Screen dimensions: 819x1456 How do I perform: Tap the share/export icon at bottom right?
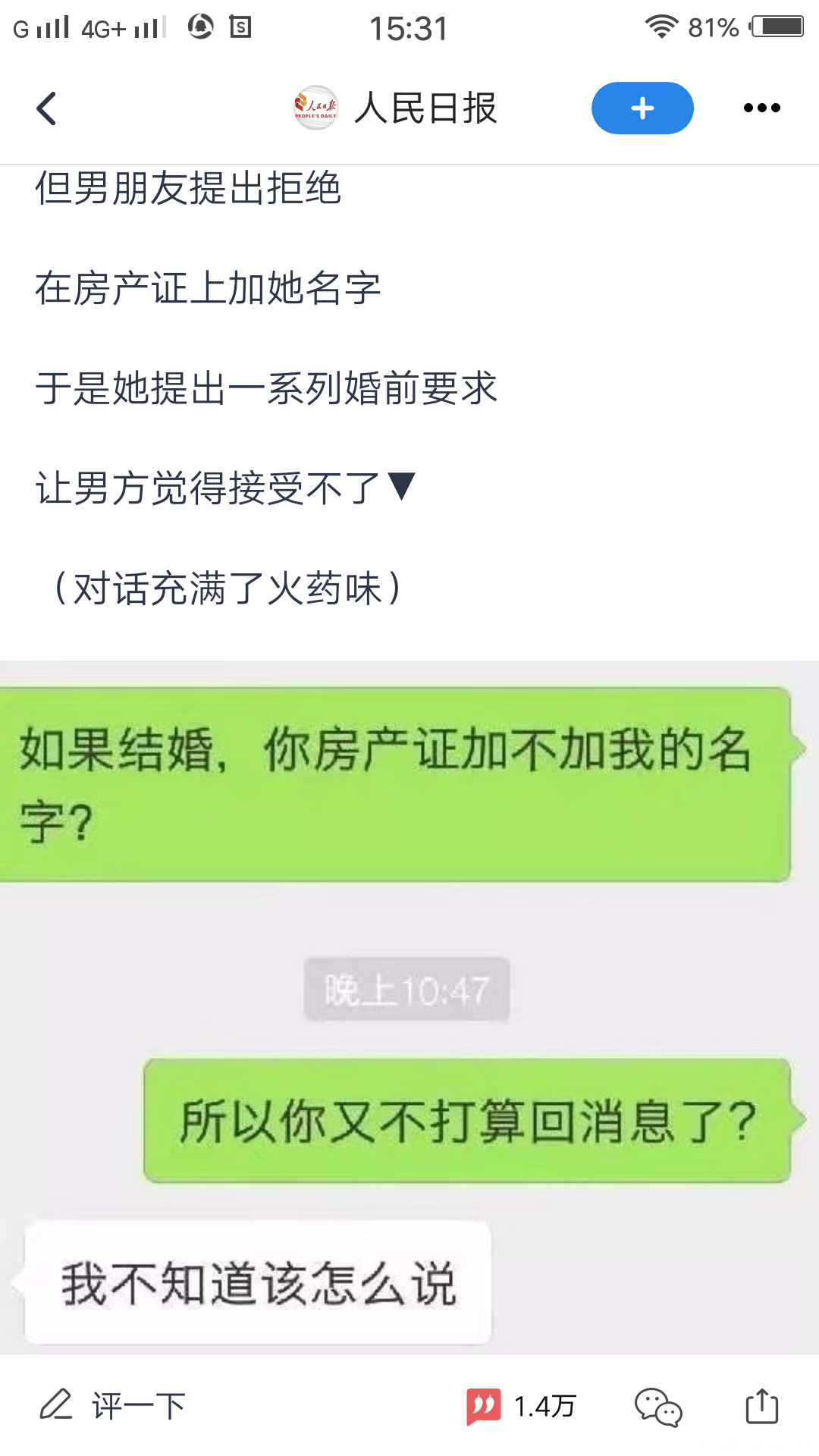click(761, 1407)
